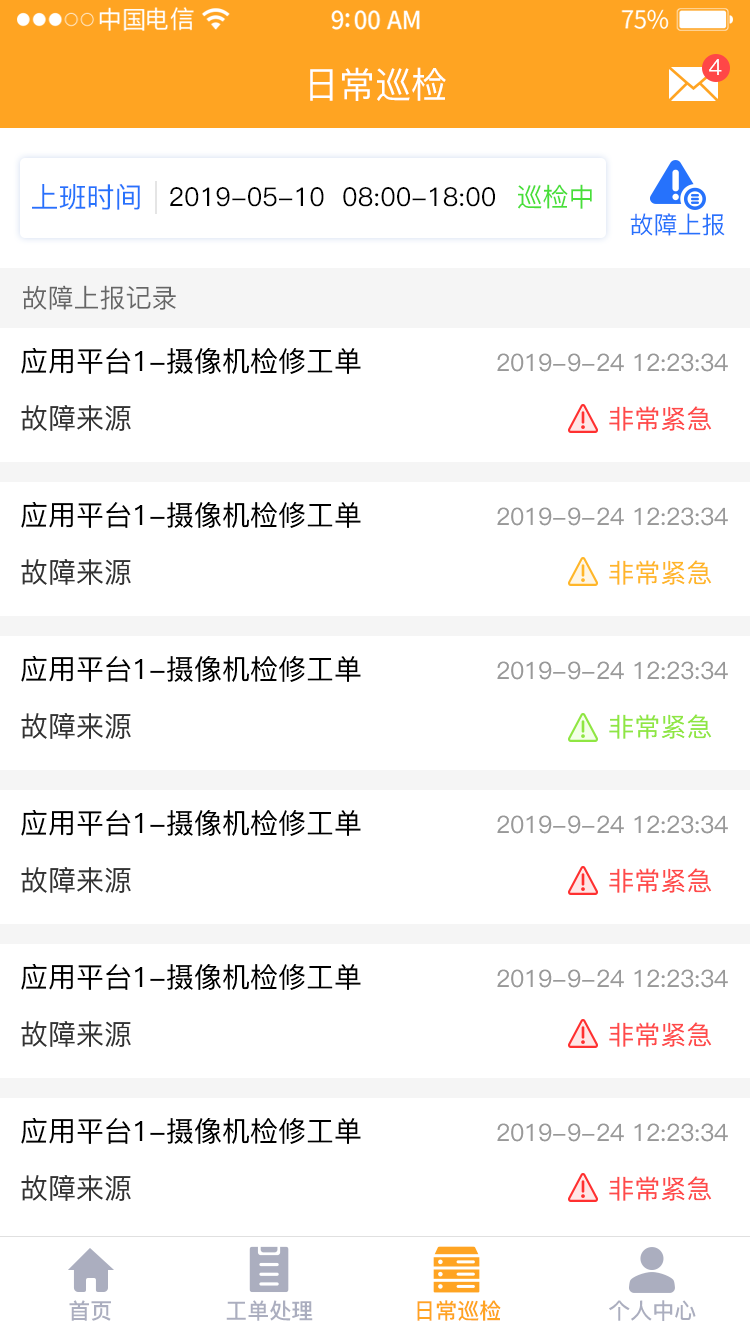Open the 个人中心 tab
This screenshot has height=1334, width=750.
pos(651,1285)
